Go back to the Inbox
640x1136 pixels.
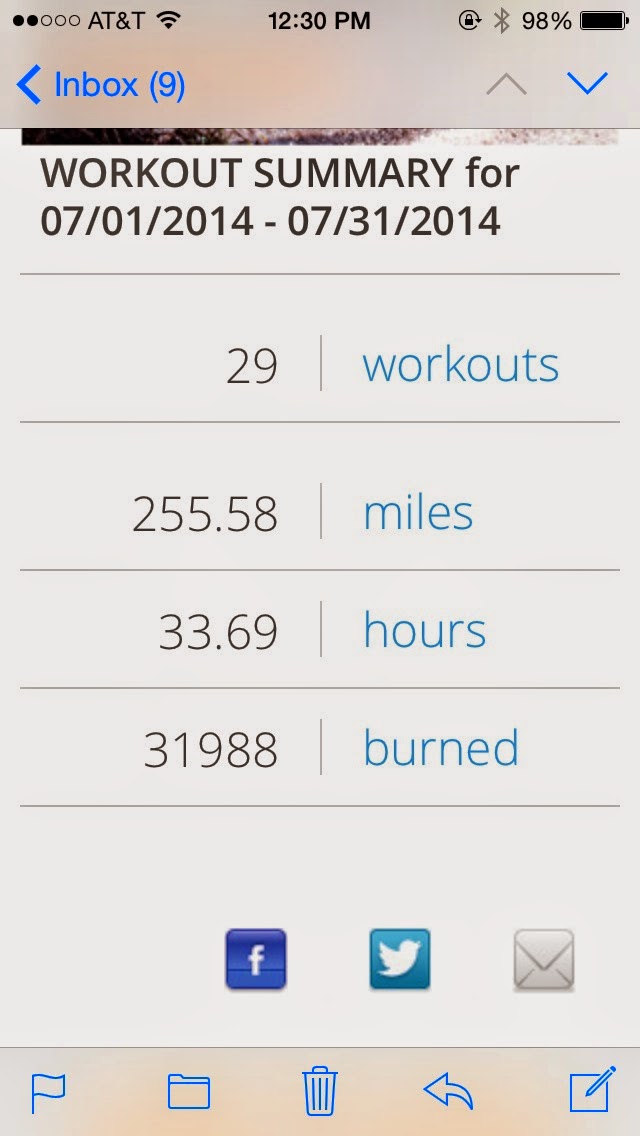tap(101, 85)
